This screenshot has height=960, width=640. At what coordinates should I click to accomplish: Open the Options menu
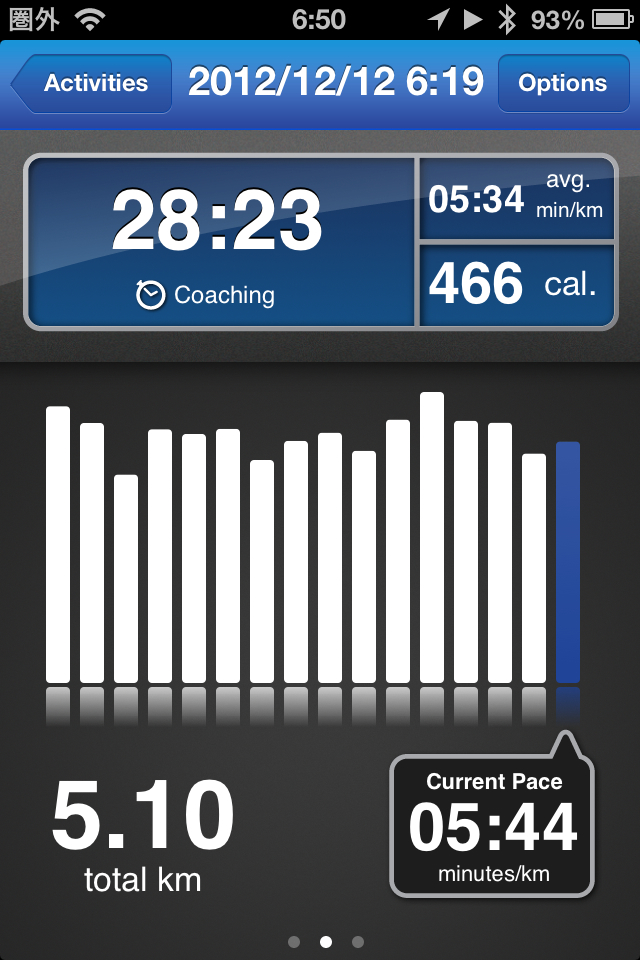562,84
